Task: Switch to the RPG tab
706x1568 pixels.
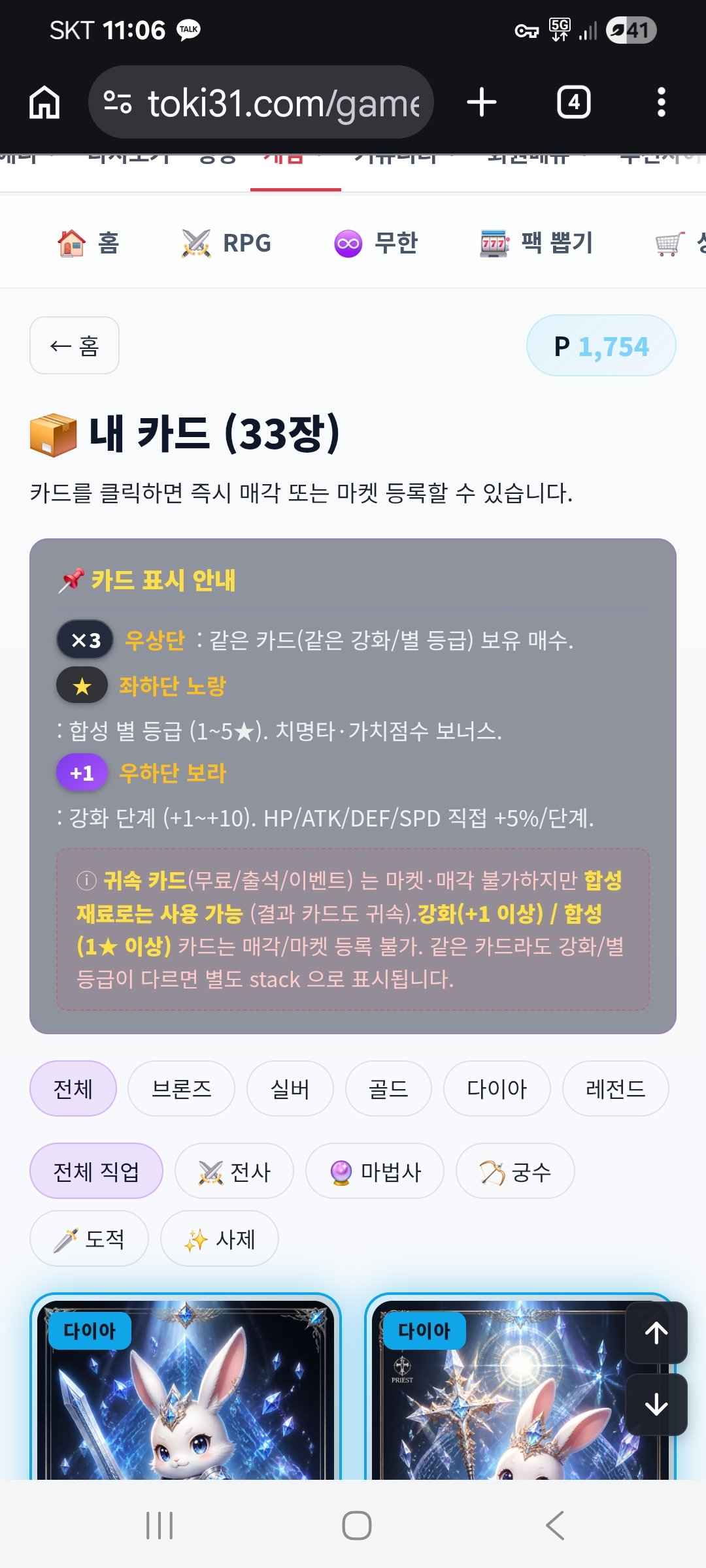Action: tap(226, 243)
